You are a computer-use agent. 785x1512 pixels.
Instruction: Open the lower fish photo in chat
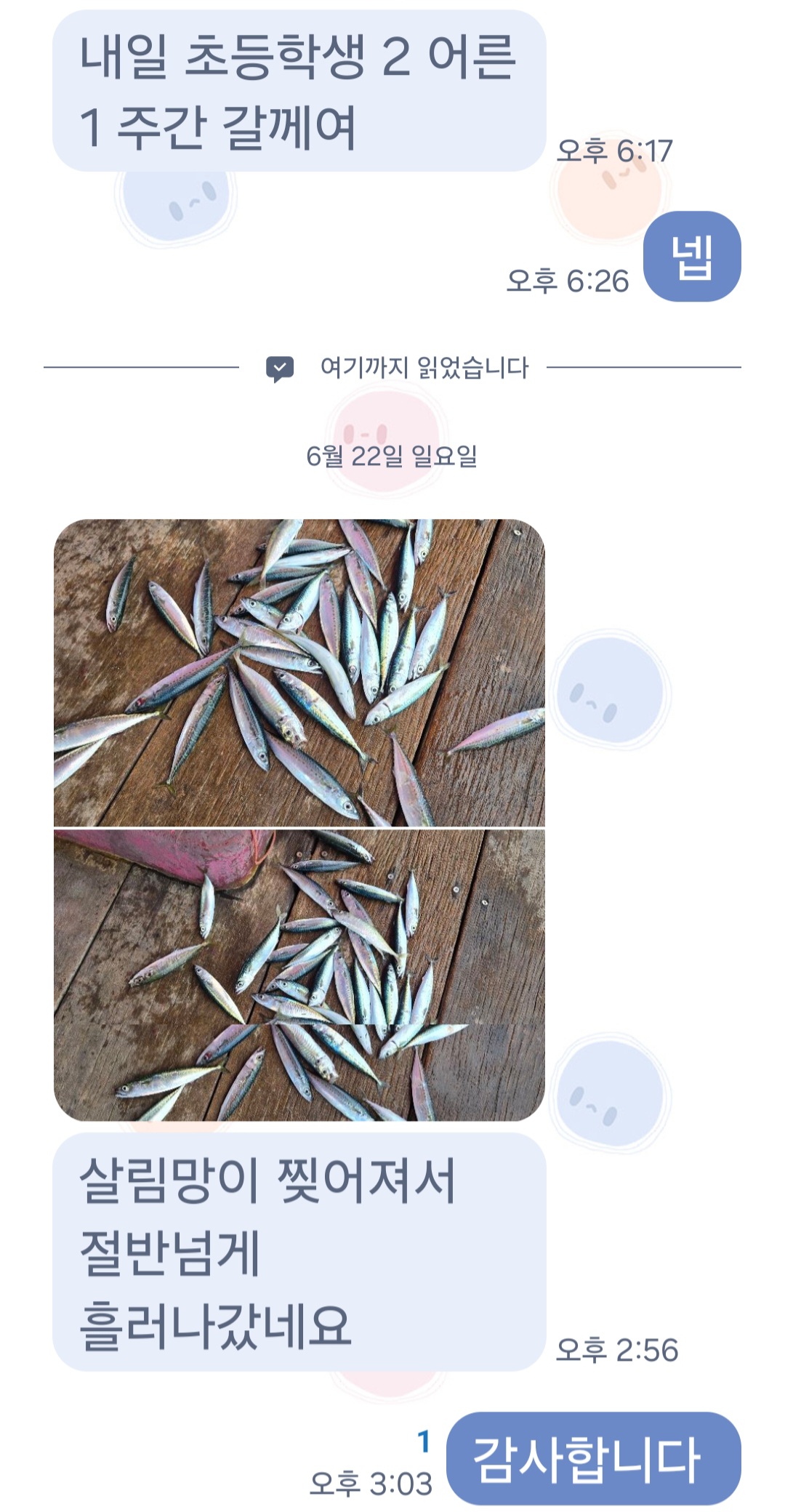299,975
